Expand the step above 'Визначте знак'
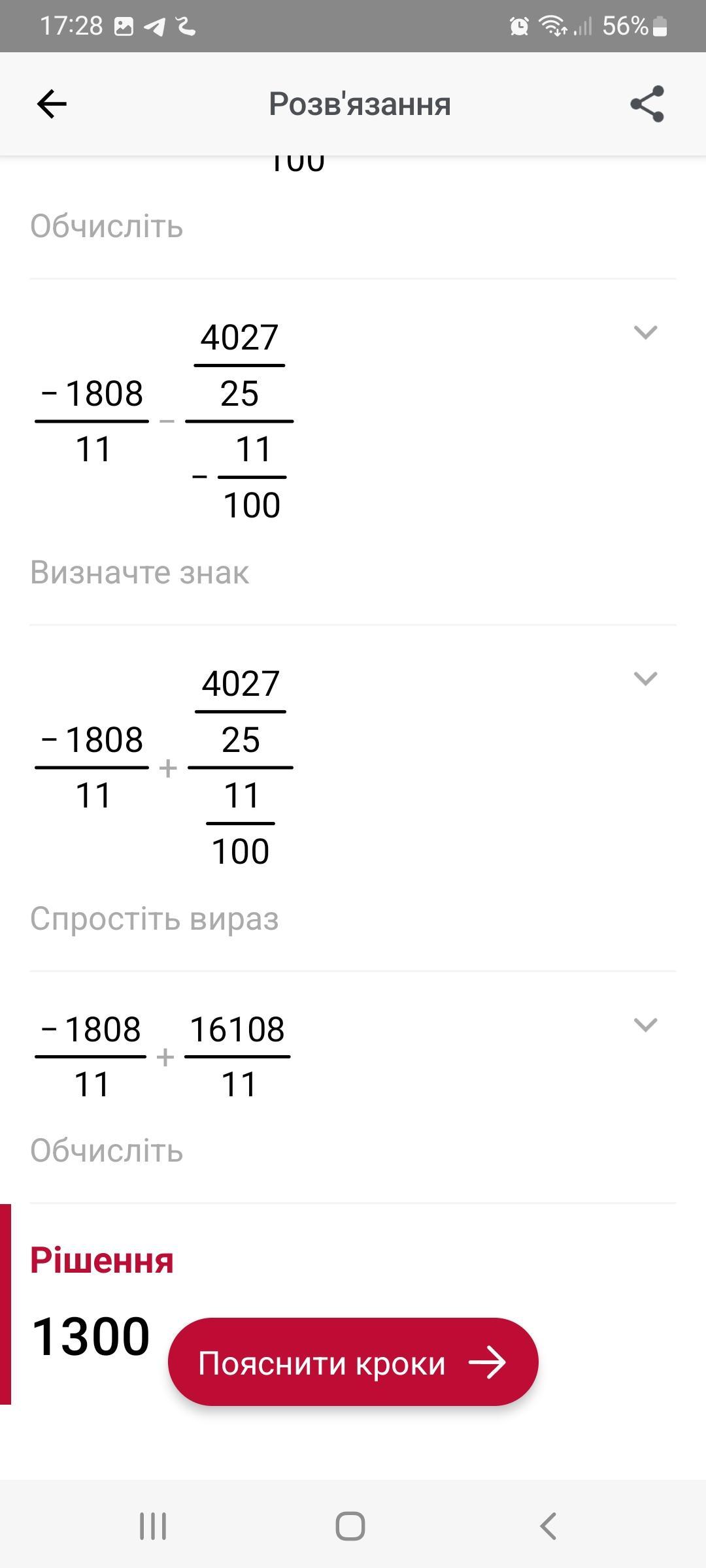This screenshot has width=706, height=1568. [x=645, y=333]
